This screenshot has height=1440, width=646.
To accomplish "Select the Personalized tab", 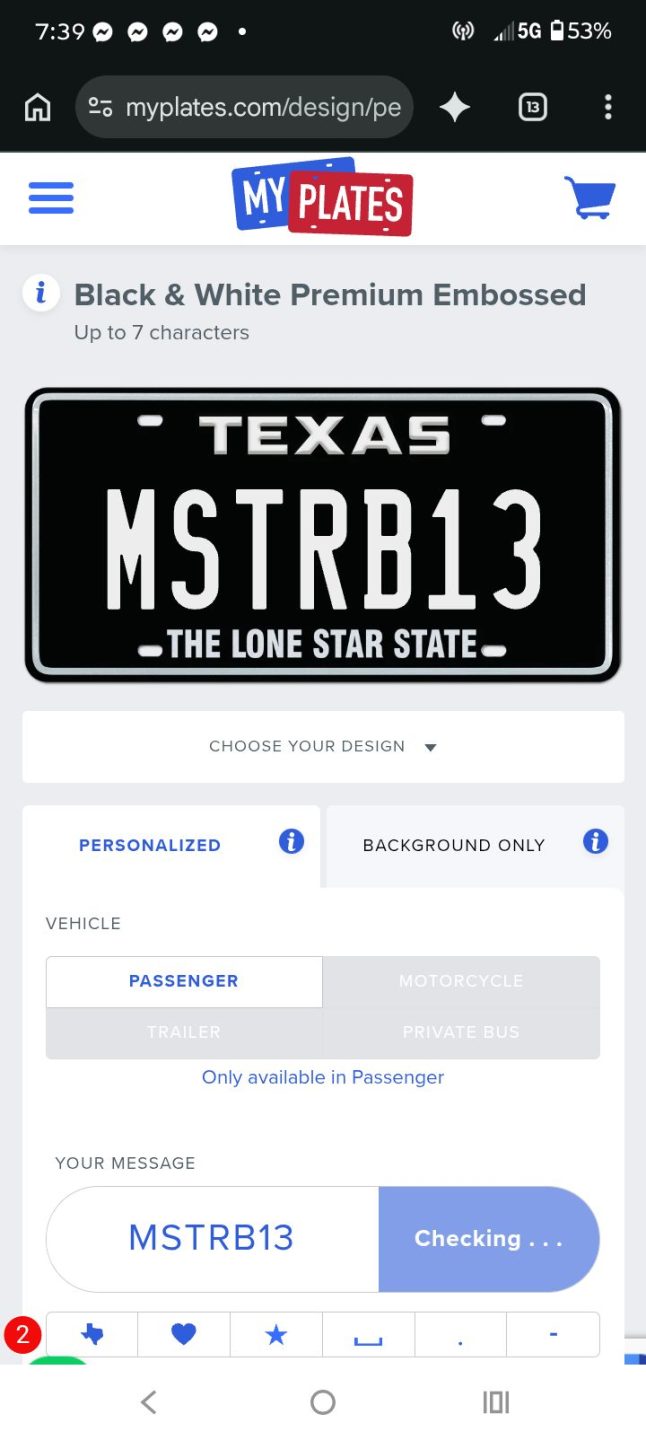I will tap(150, 845).
